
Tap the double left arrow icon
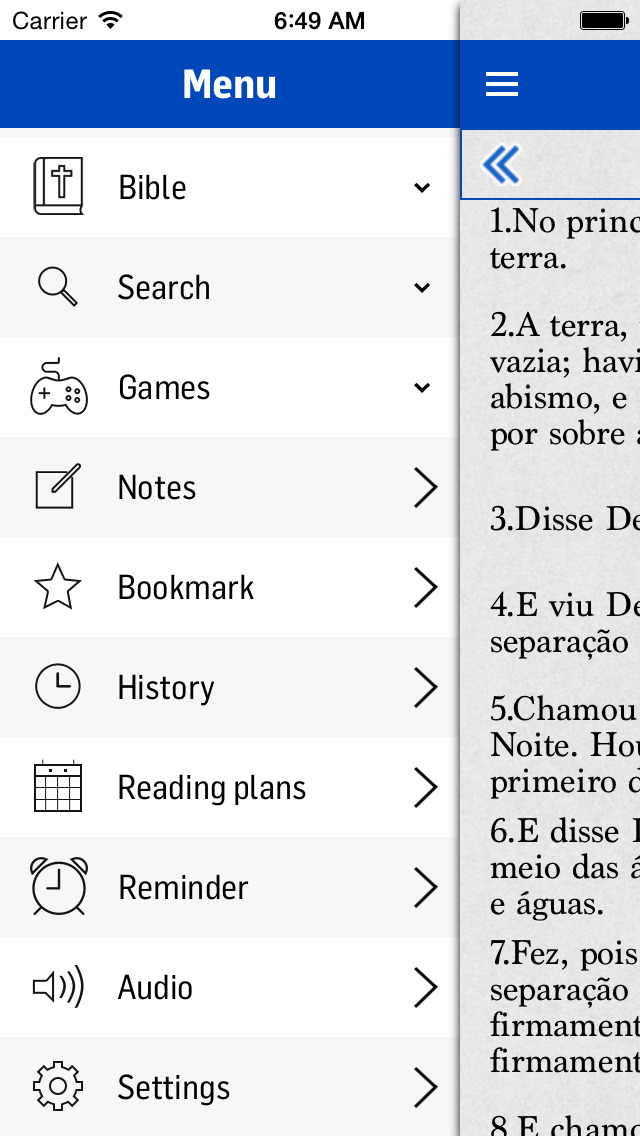(501, 164)
